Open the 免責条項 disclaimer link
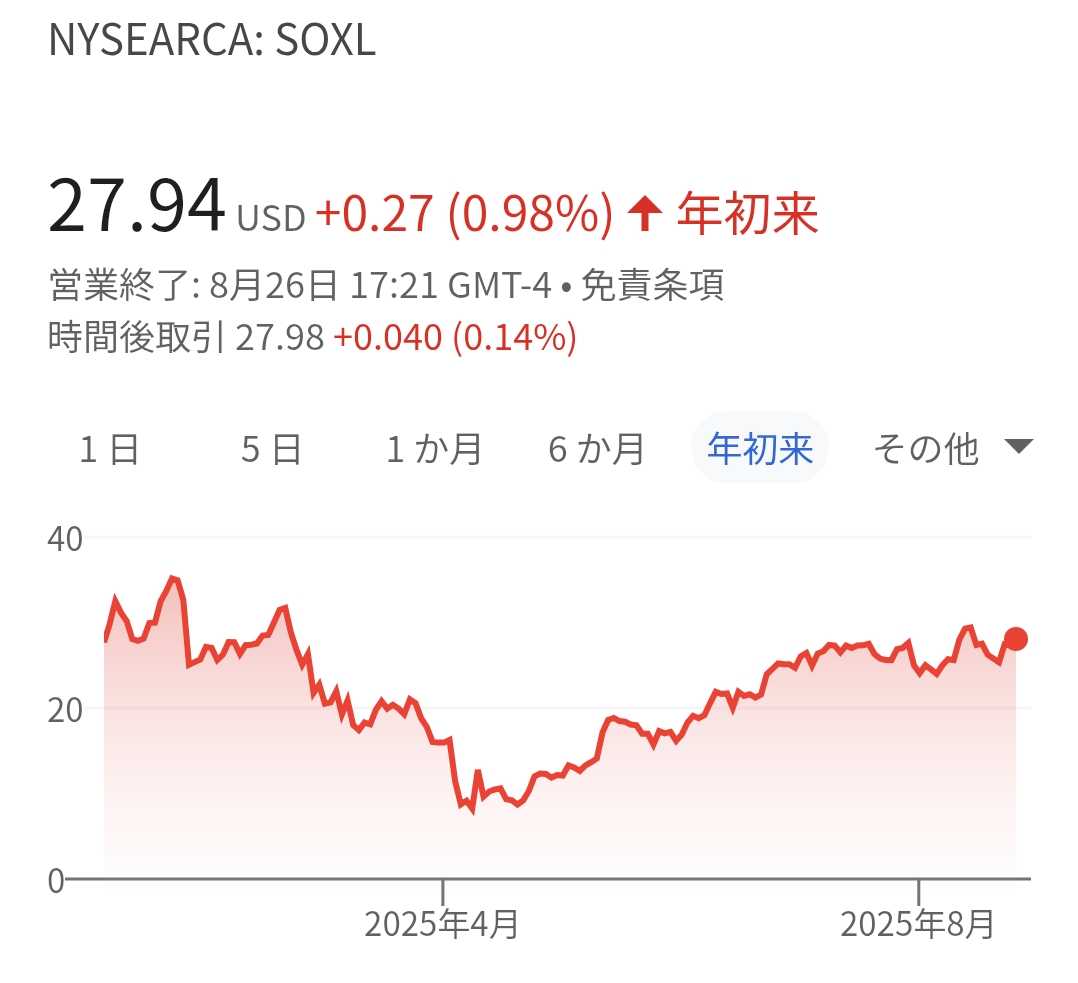Viewport: 1078px width, 983px height. tap(652, 287)
